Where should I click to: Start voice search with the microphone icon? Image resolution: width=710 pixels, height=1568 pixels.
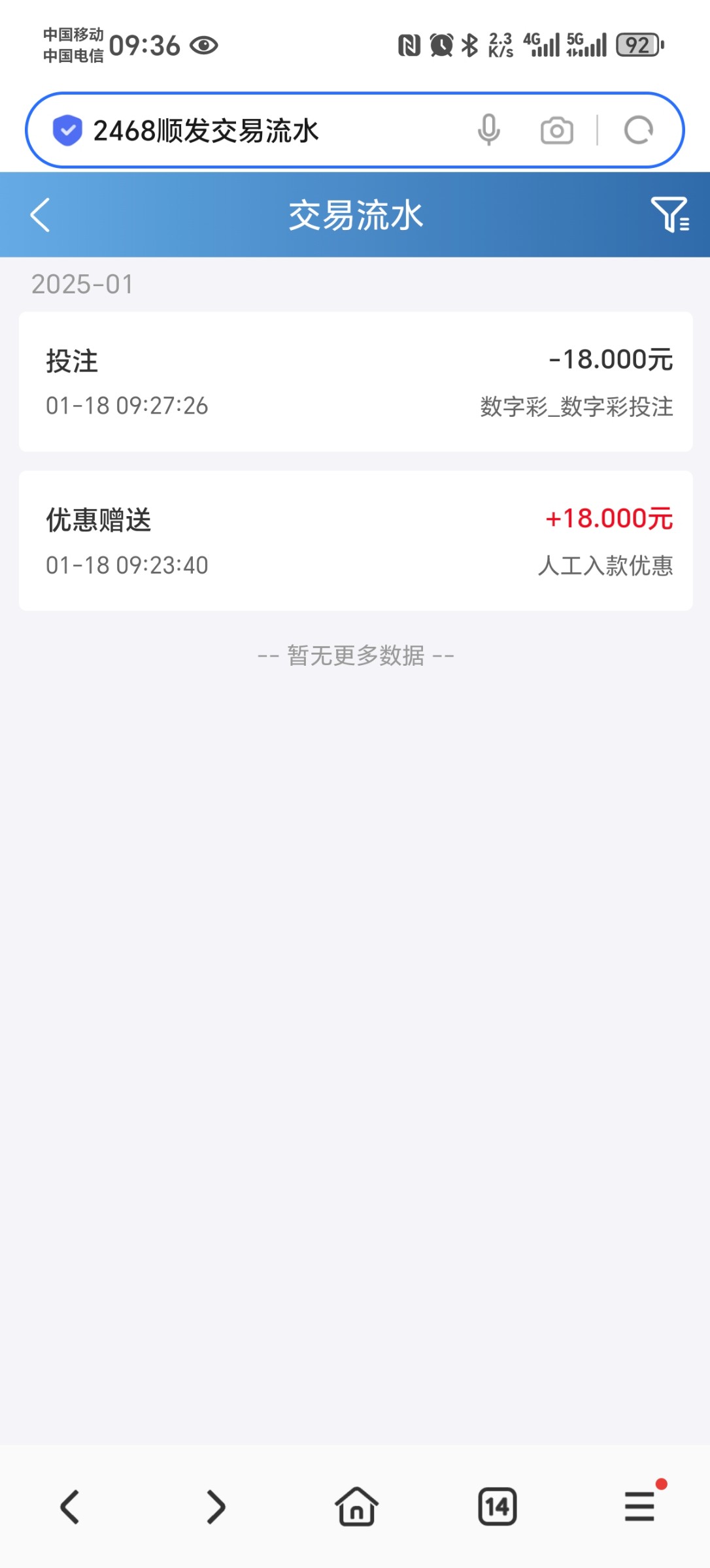488,129
